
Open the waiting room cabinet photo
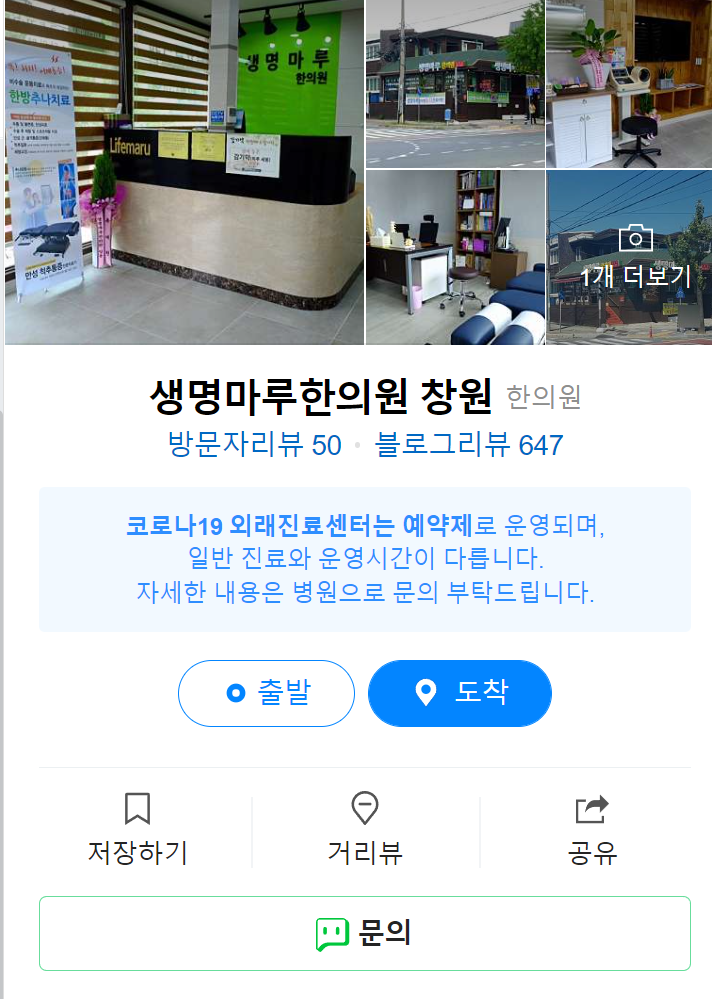coord(629,83)
